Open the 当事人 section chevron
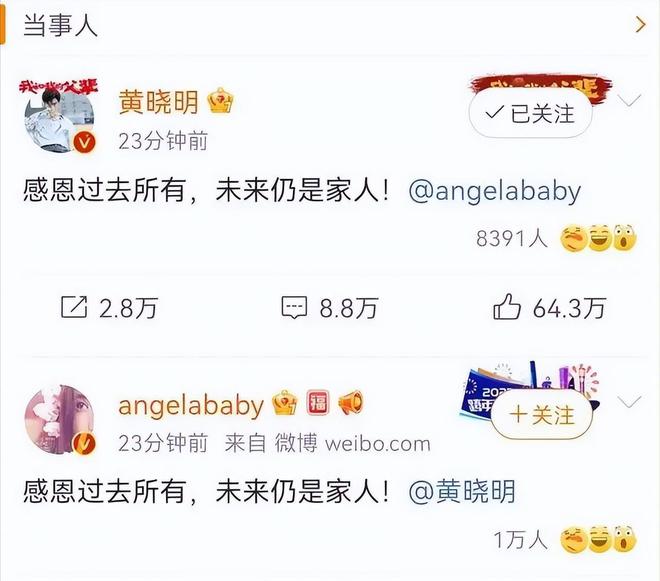The image size is (660, 581). [640, 24]
